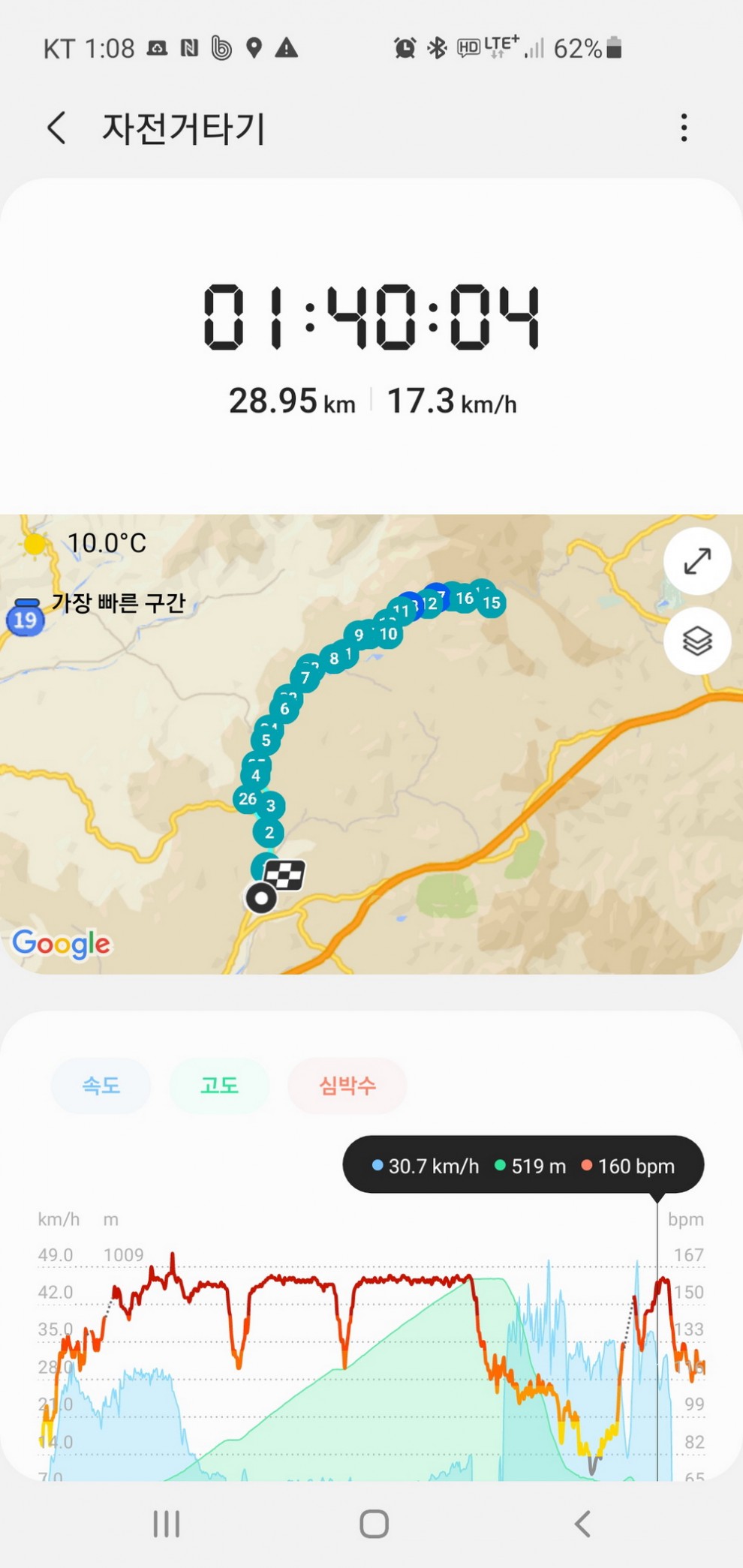Toggle the 고도 chart chip
Image resolution: width=743 pixels, height=1568 pixels.
219,1086
